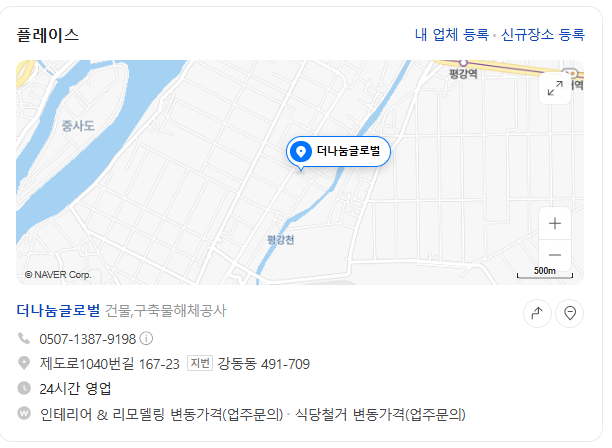Screen dimensions: 612x448
Task: Open 내 업체 등록 link
Action: click(x=451, y=35)
